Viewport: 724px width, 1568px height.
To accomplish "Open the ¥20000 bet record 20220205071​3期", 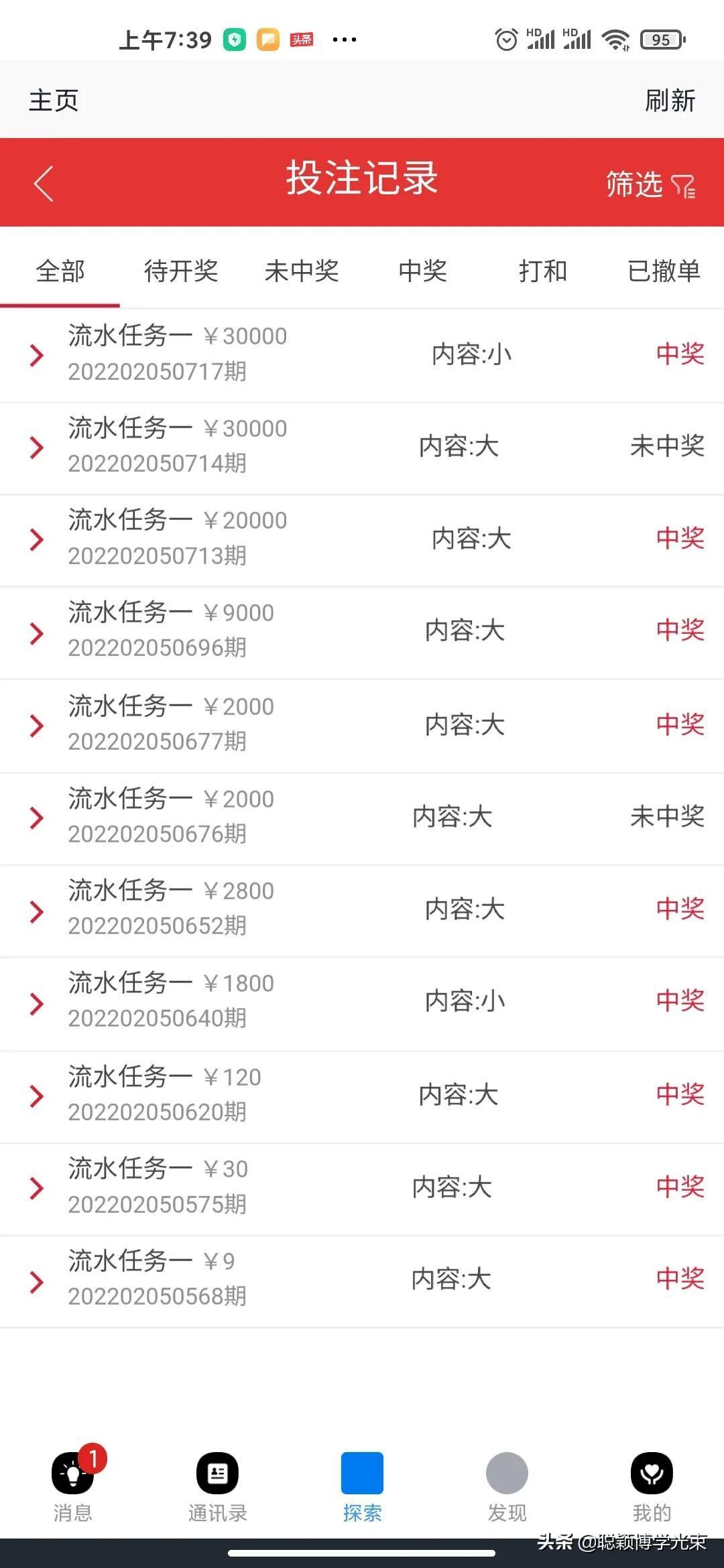I will (x=37, y=539).
